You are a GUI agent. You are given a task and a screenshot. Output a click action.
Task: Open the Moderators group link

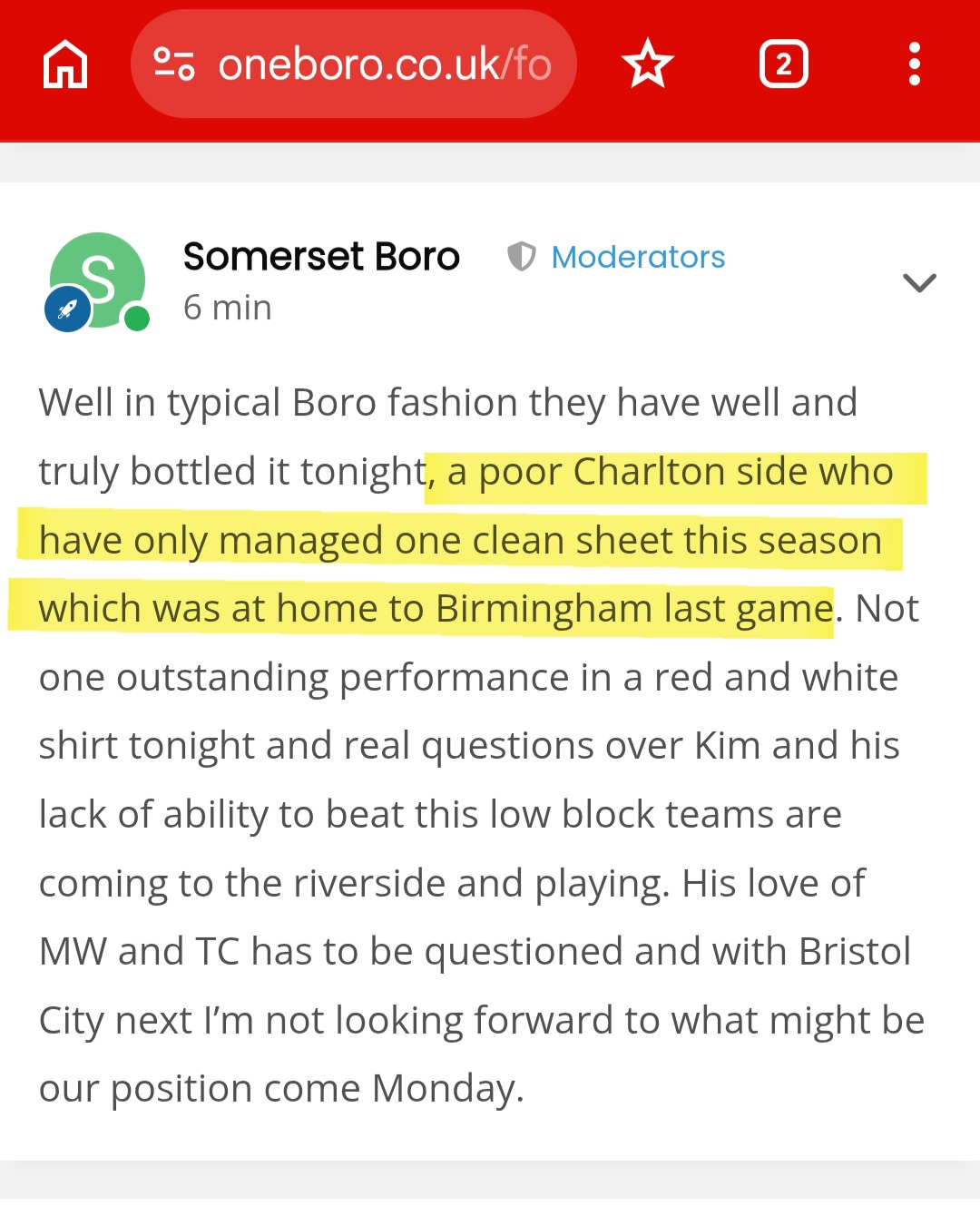click(x=637, y=258)
